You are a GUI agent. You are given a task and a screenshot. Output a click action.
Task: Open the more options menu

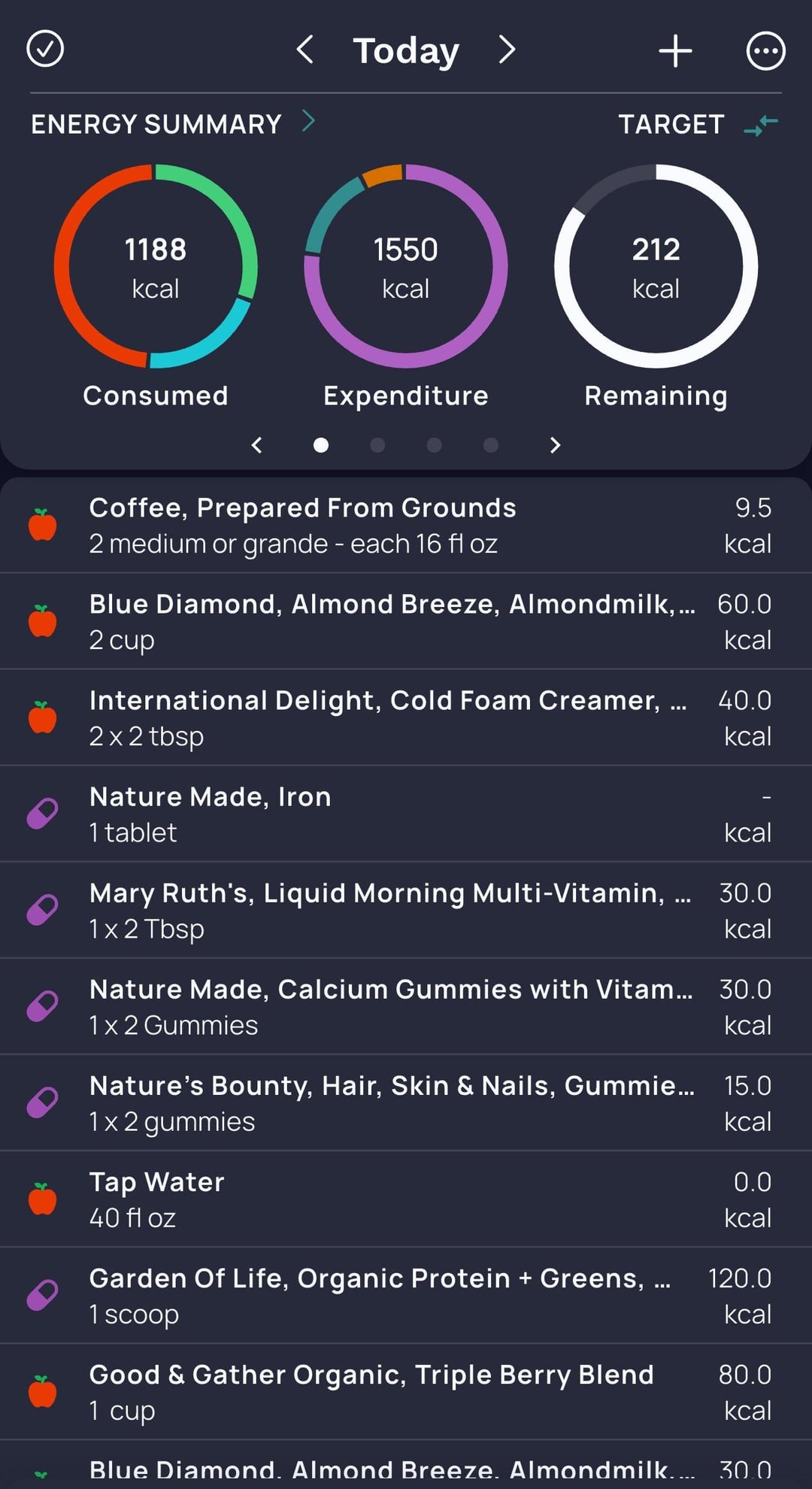765,51
